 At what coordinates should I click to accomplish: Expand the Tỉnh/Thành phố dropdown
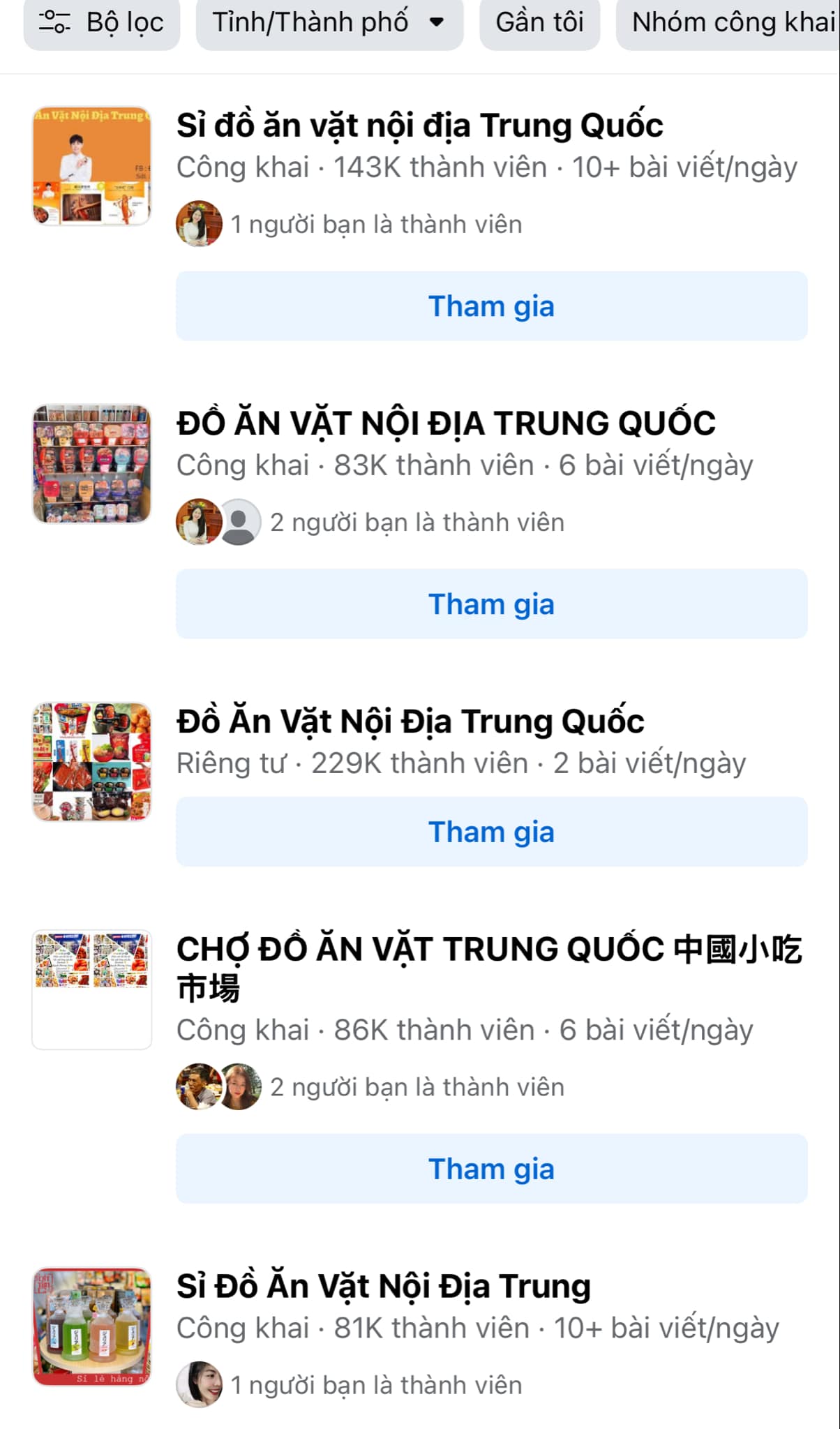[x=329, y=22]
